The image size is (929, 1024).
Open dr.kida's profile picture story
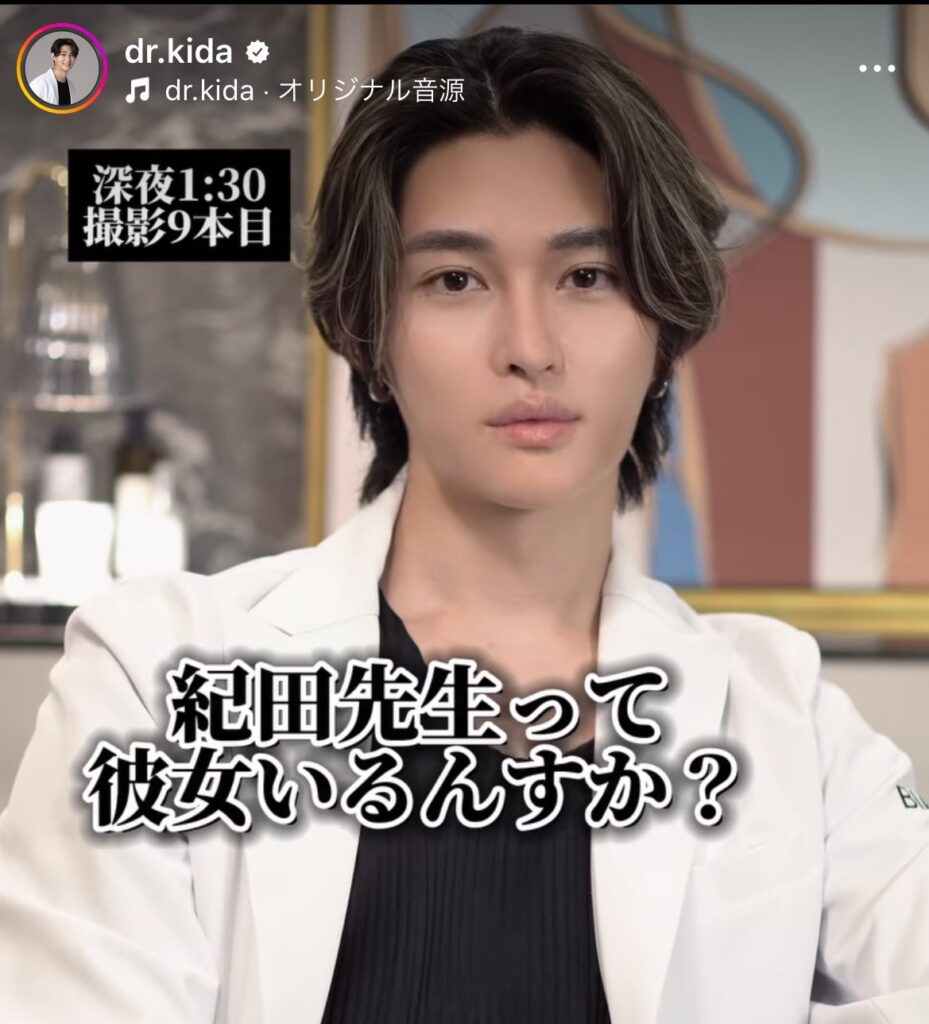[63, 68]
